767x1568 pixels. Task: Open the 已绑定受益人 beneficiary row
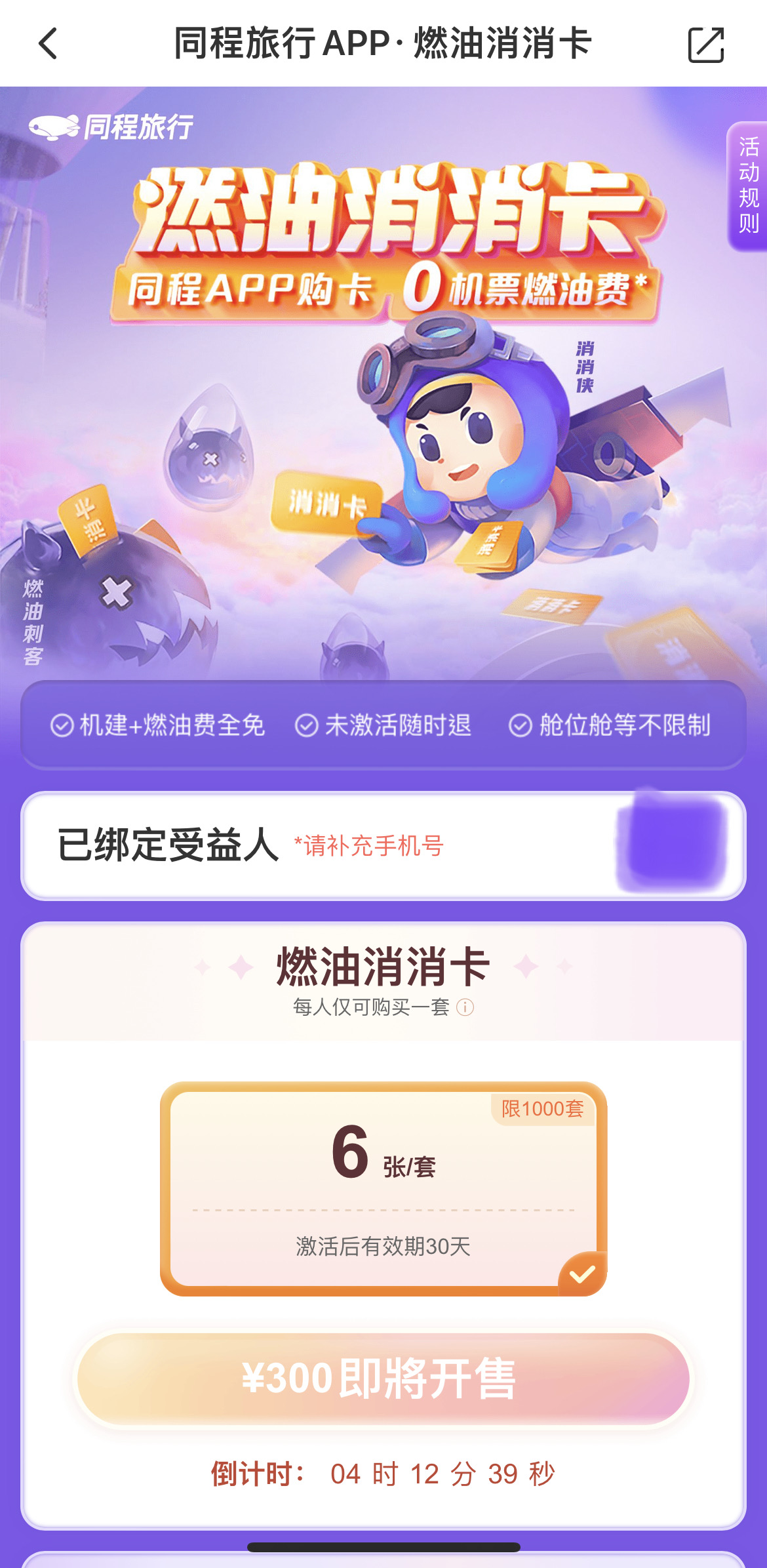pyautogui.click(x=383, y=845)
